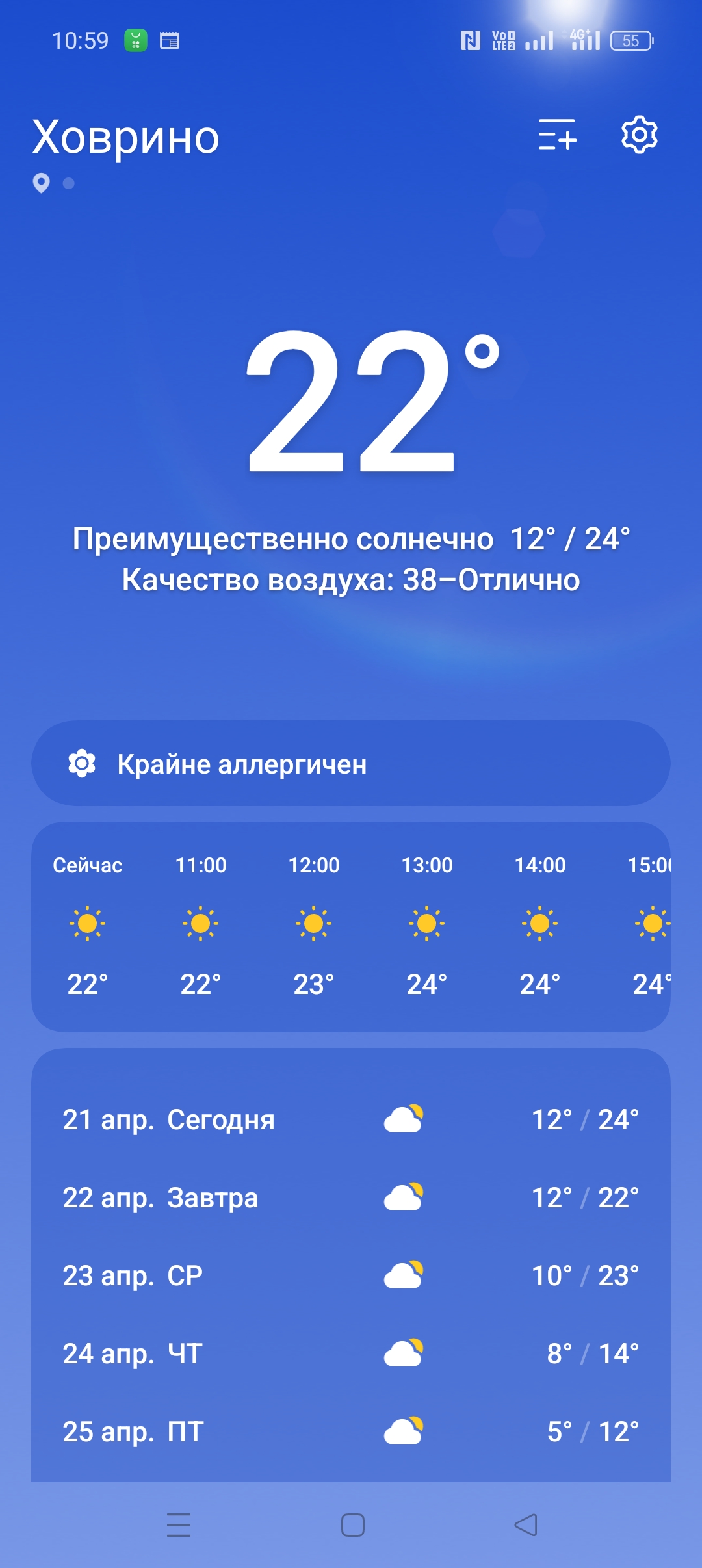Show the 25 апр. ПТ forecast
This screenshot has height=1568, width=702.
351,1431
